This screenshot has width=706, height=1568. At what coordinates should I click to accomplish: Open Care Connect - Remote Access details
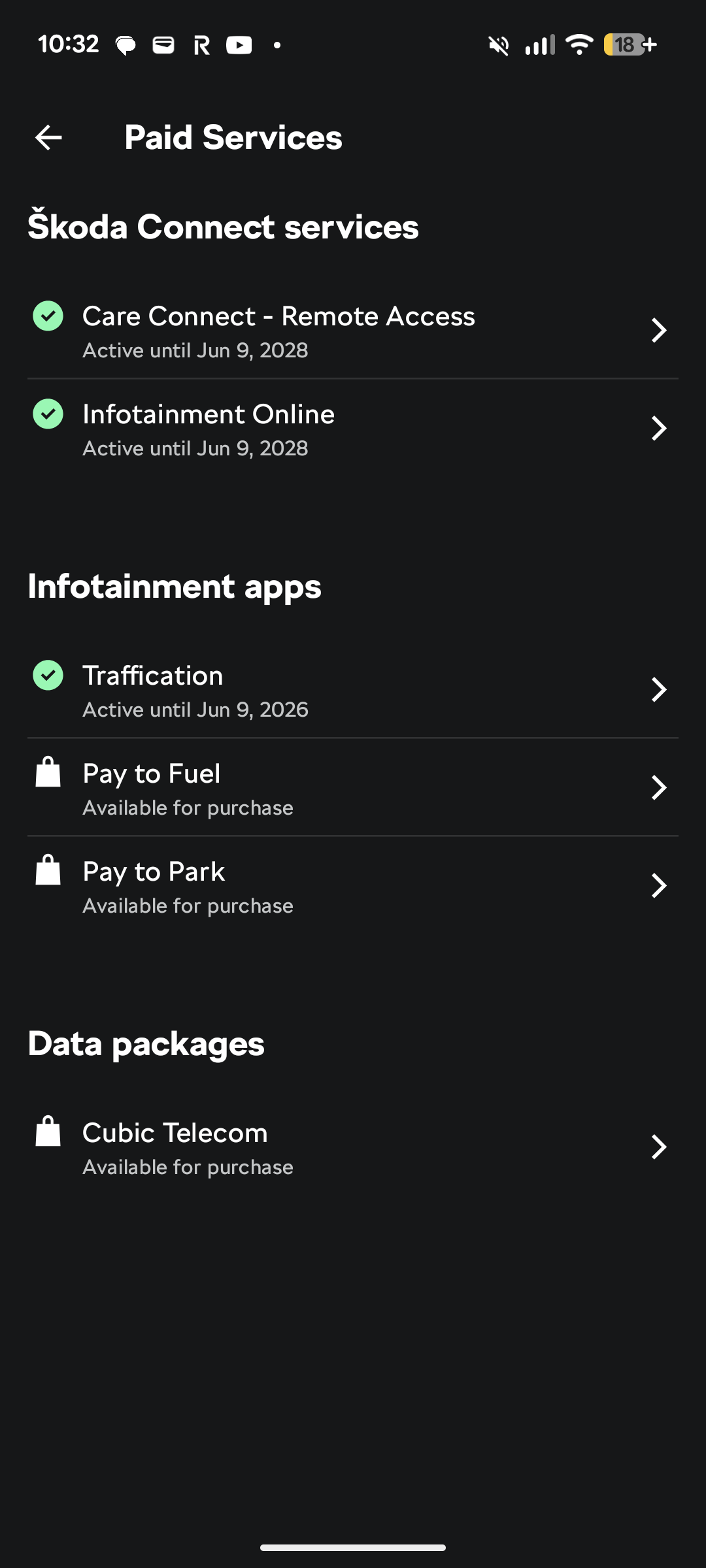[353, 331]
